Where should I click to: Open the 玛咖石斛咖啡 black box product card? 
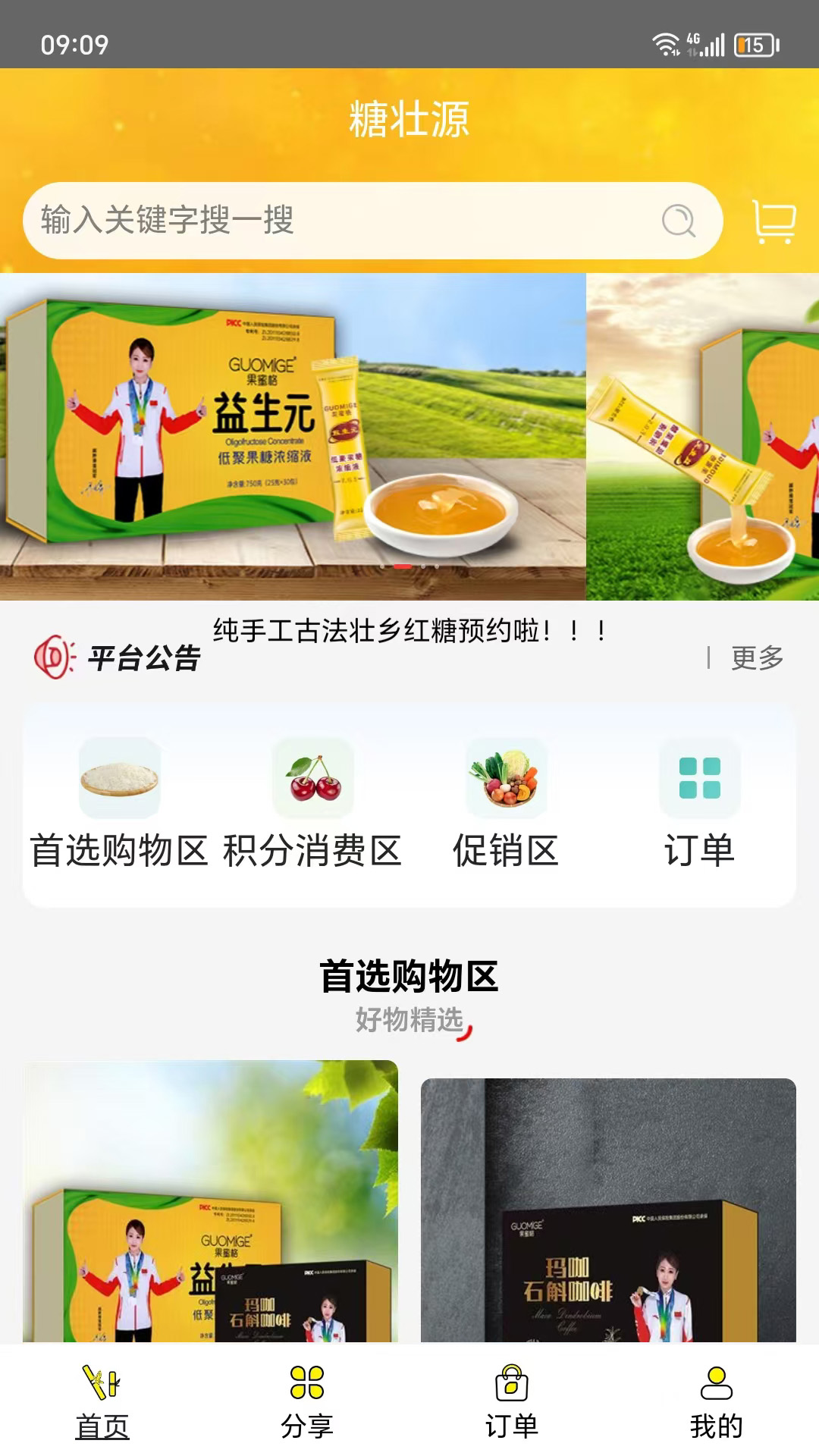click(608, 1210)
